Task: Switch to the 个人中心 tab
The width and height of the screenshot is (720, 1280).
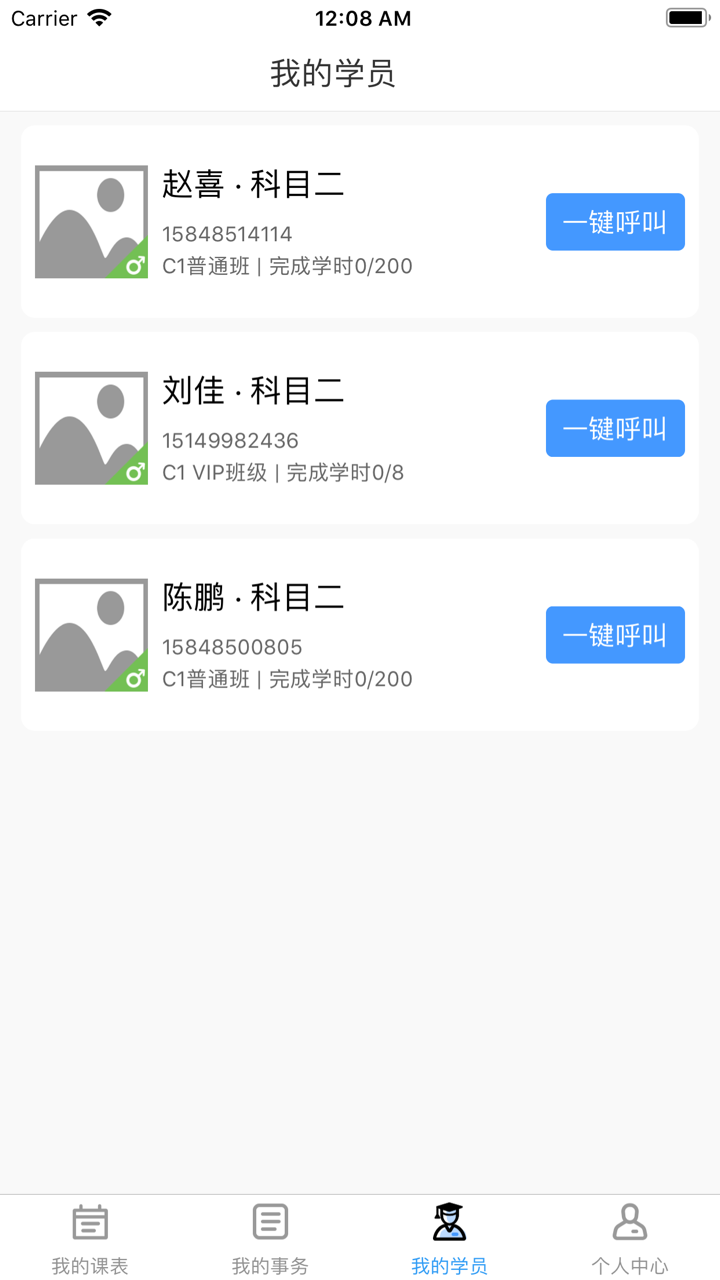Action: (x=629, y=1238)
